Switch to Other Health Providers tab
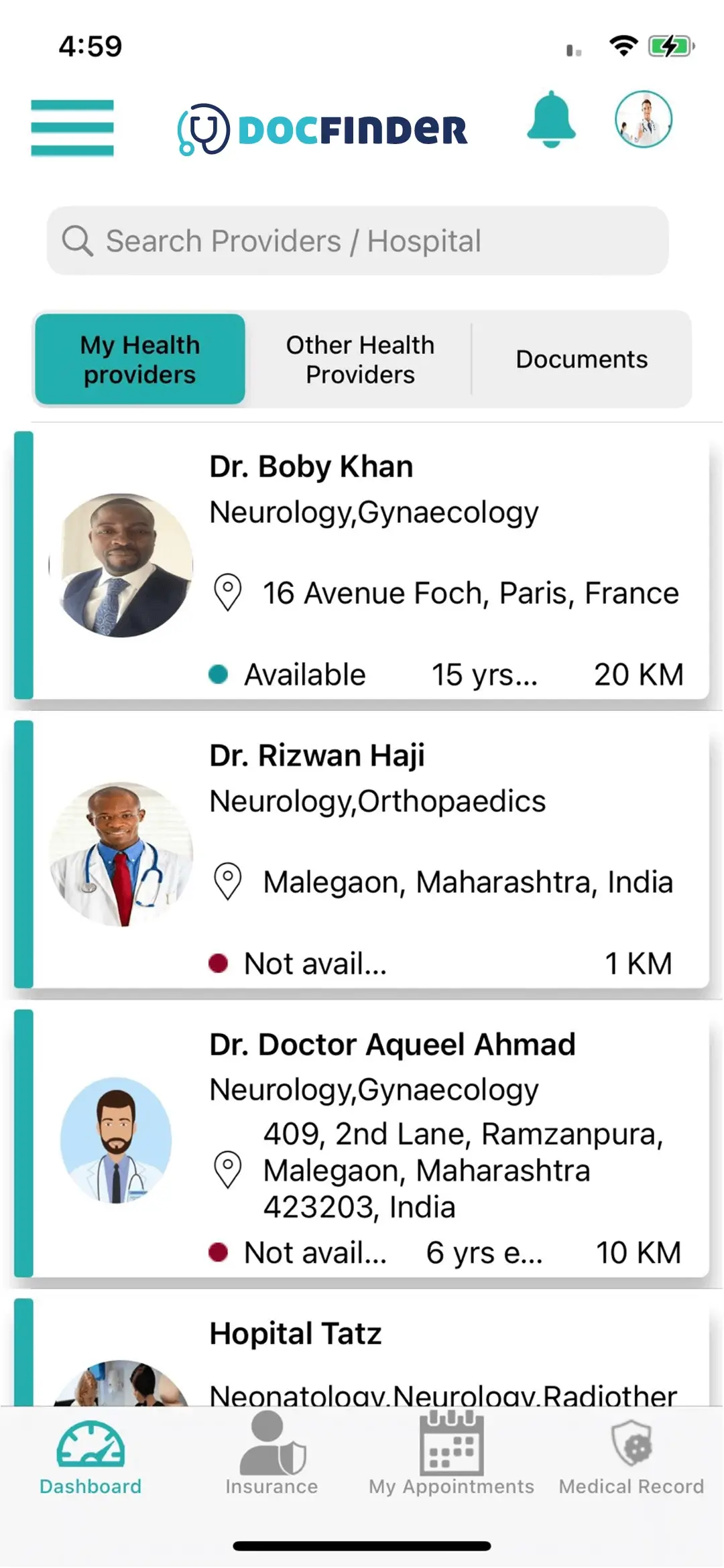The image size is (724, 1568). coord(360,359)
